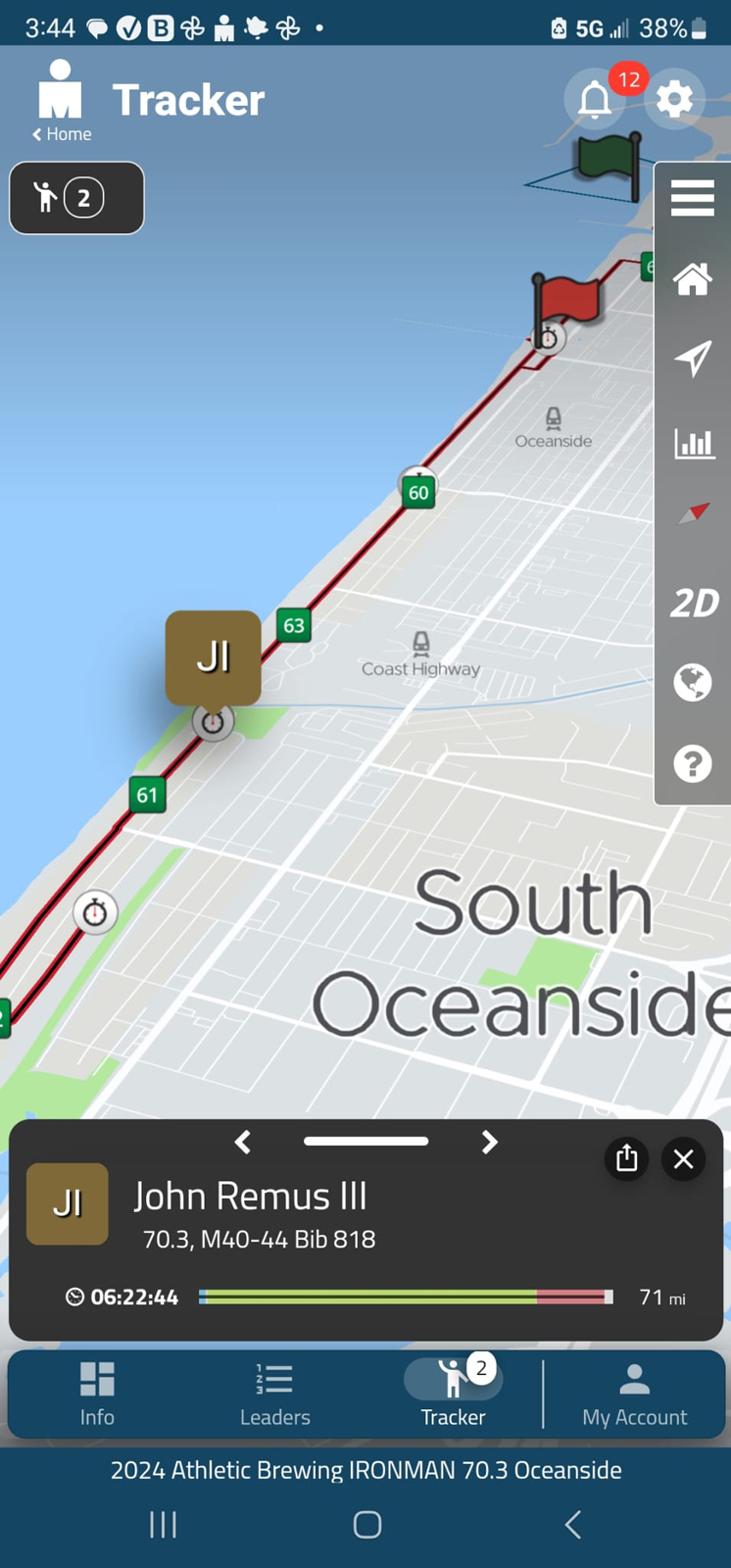Open the bar chart icon
Image resolution: width=731 pixels, height=1568 pixels.
click(692, 443)
